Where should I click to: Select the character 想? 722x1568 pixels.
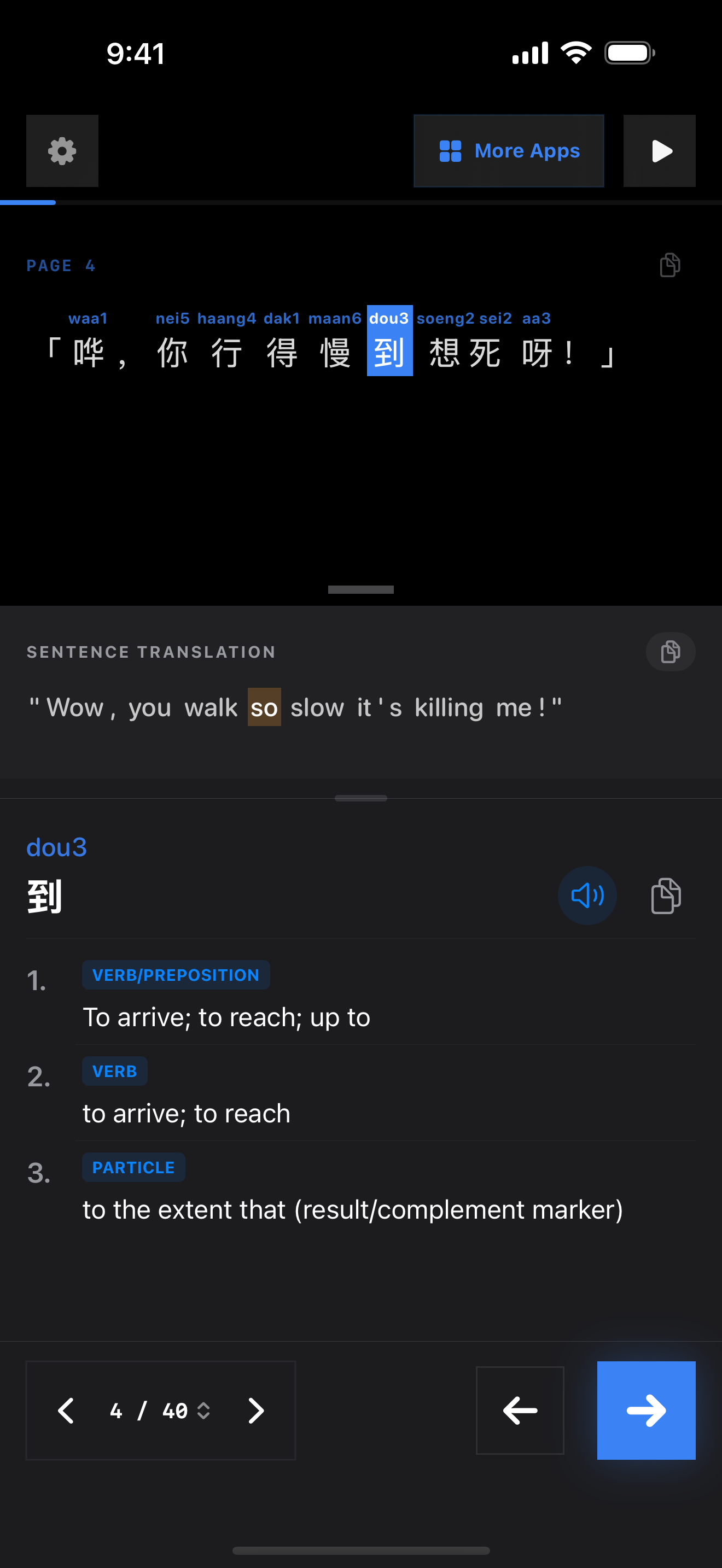coord(444,353)
